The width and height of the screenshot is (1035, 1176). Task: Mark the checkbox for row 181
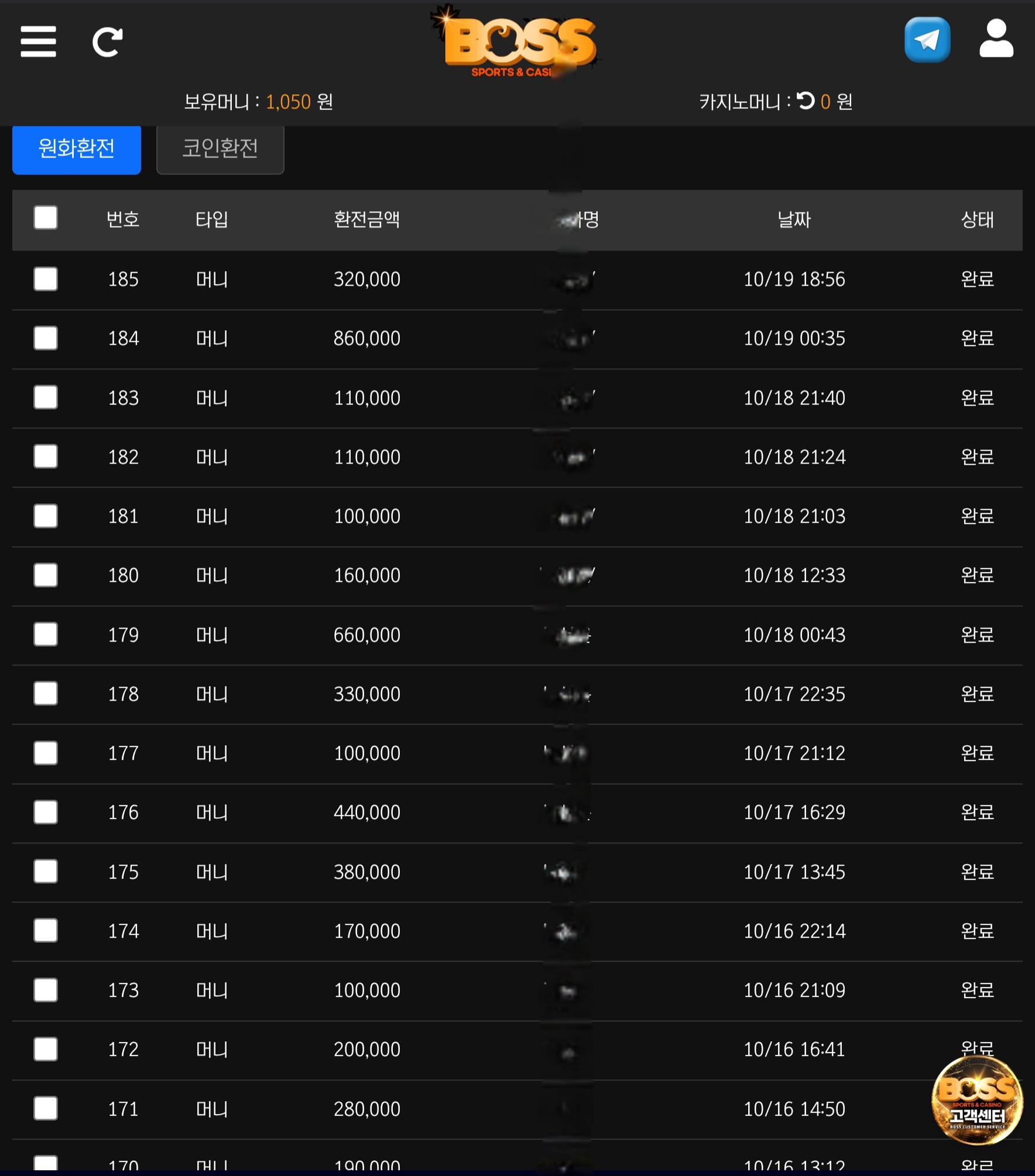(x=46, y=516)
